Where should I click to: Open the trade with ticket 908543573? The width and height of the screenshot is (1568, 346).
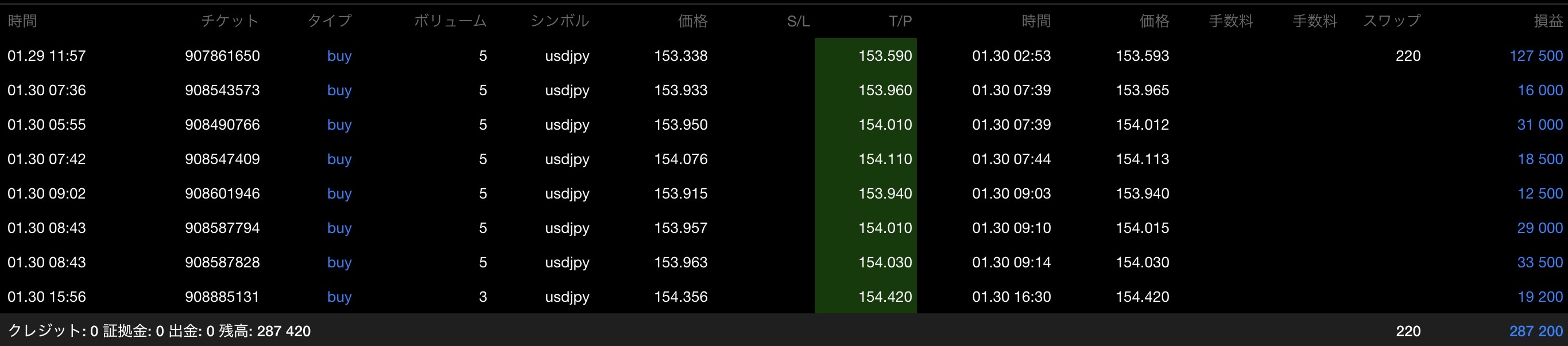222,91
